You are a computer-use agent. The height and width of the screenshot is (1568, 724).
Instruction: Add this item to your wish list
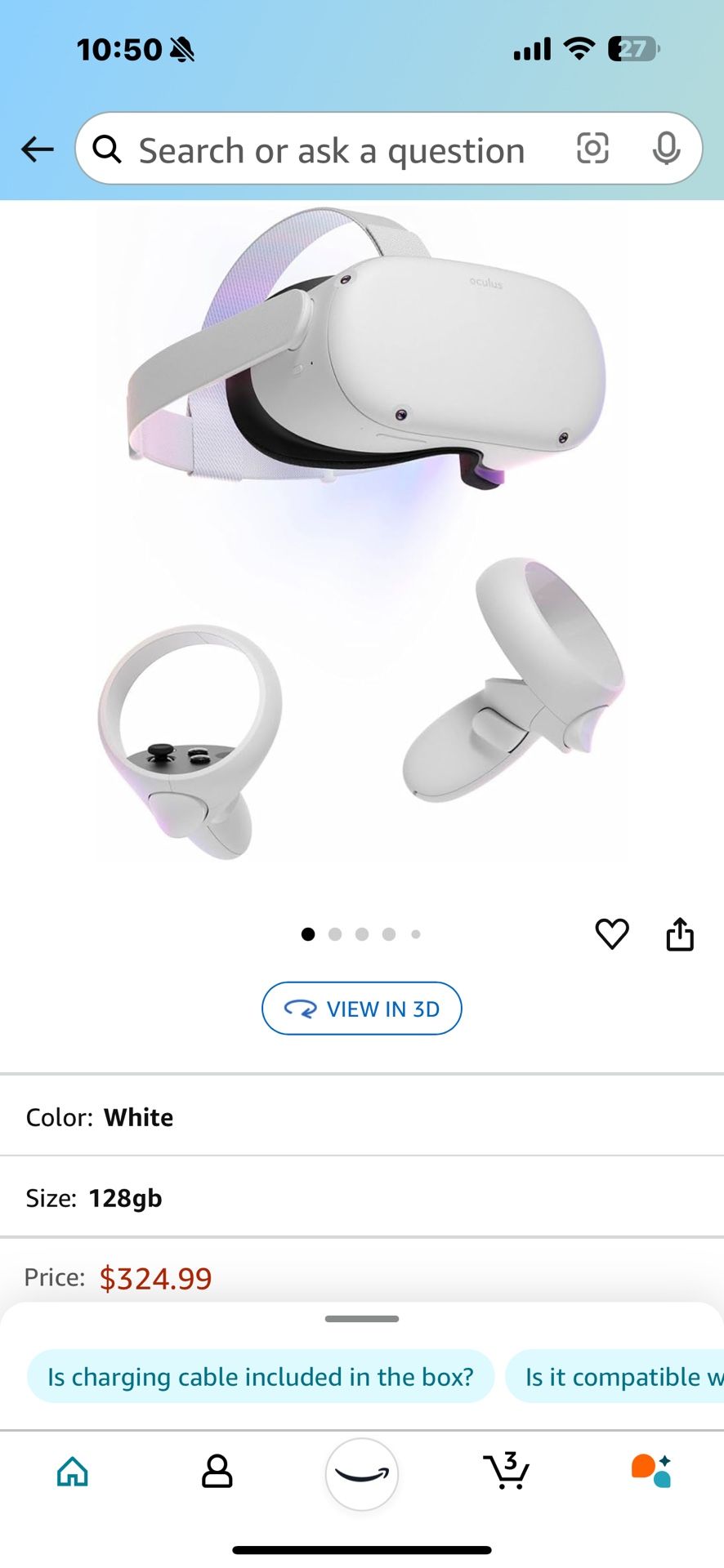[612, 933]
